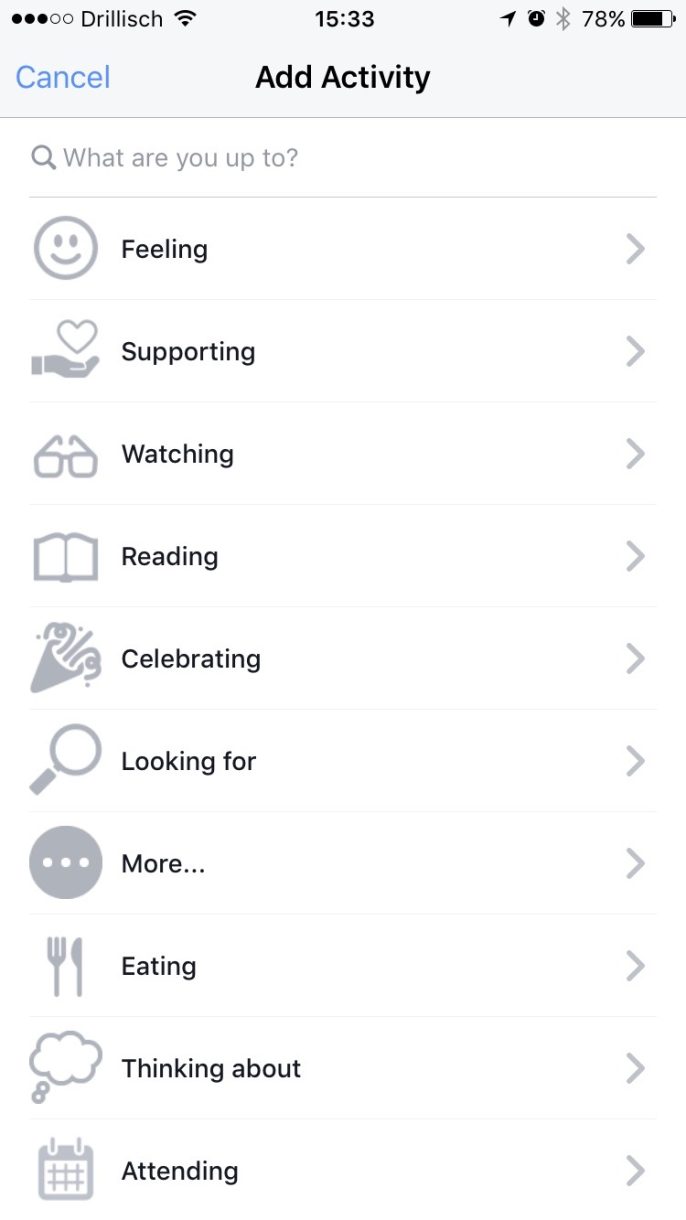Open the Reading activity row
This screenshot has width=686, height=1220.
[x=343, y=556]
